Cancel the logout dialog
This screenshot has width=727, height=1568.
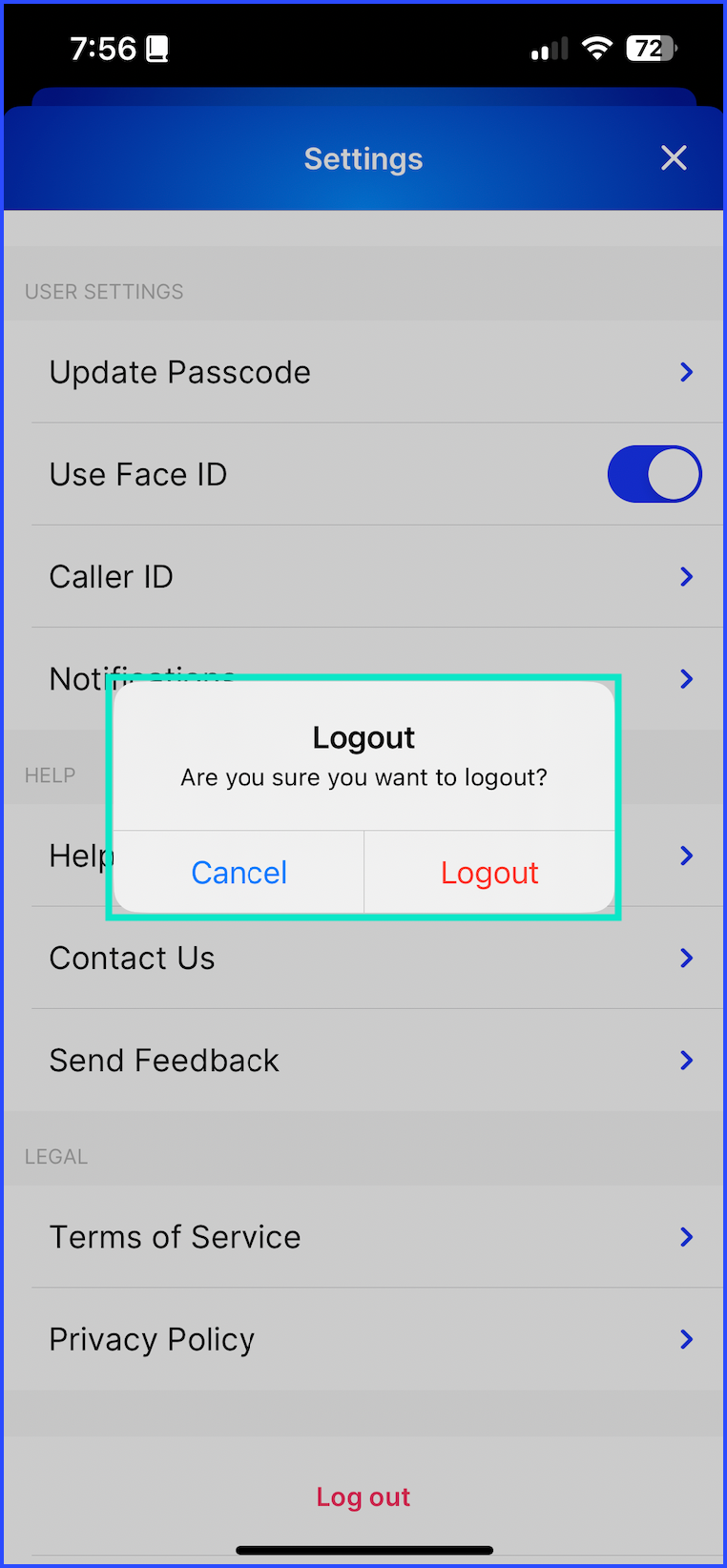click(x=239, y=872)
